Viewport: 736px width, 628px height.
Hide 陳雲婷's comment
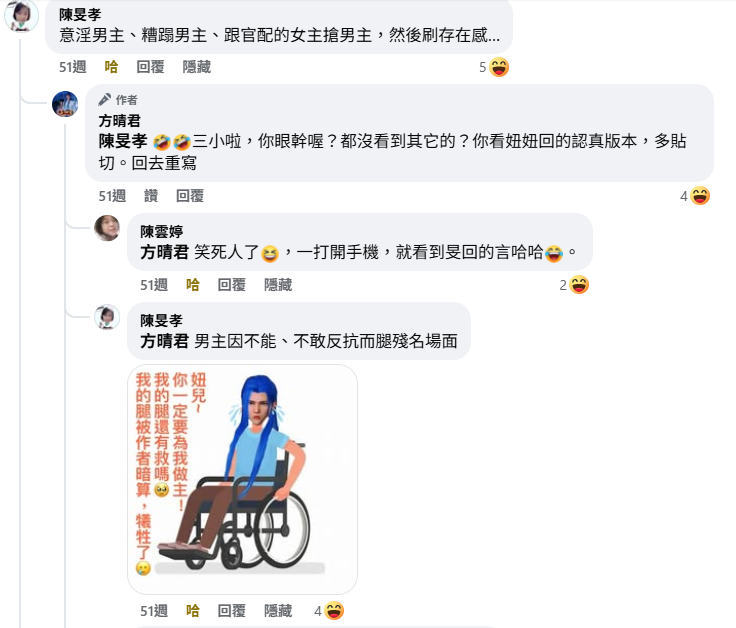278,285
